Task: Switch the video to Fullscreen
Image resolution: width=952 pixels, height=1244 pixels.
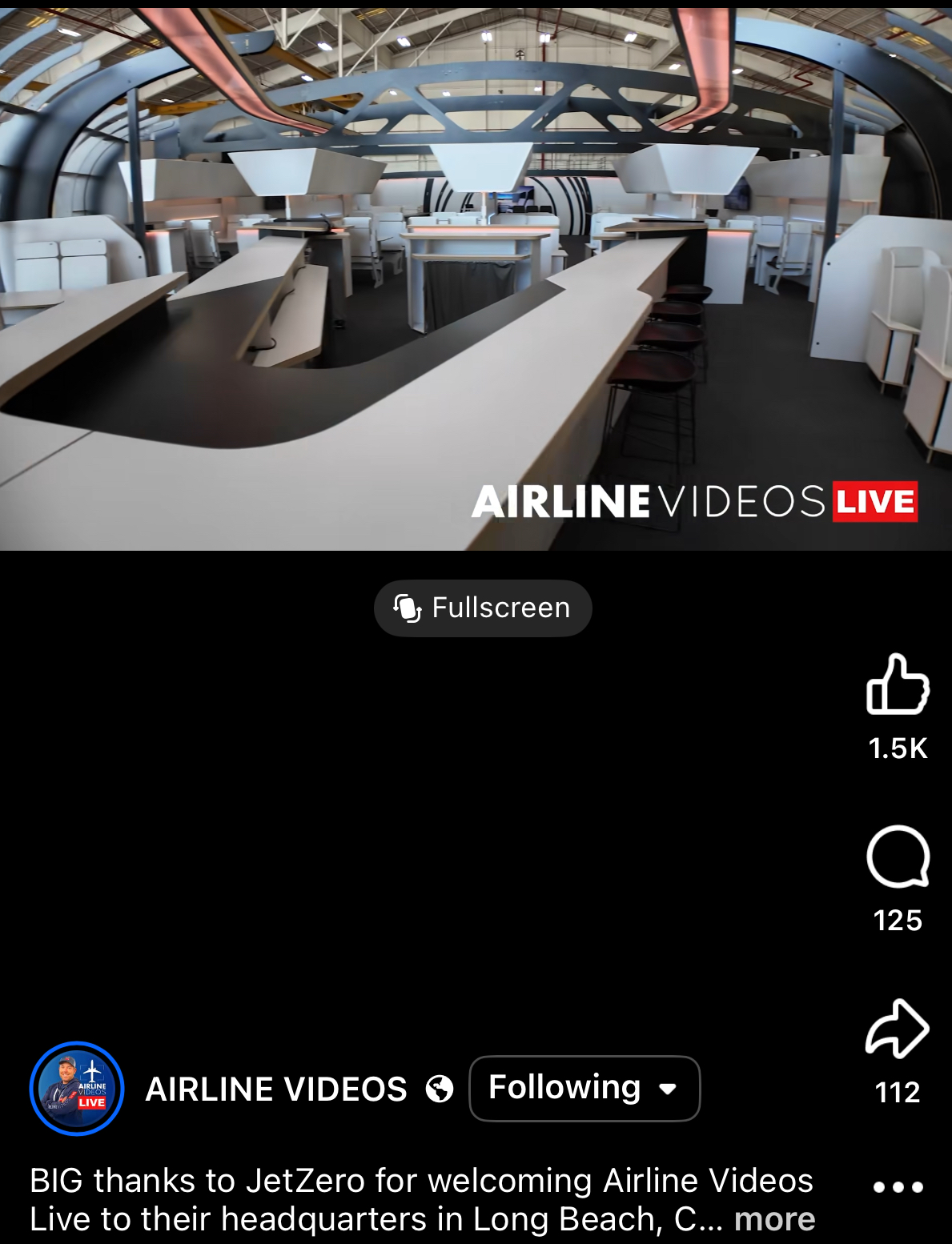Action: click(483, 608)
